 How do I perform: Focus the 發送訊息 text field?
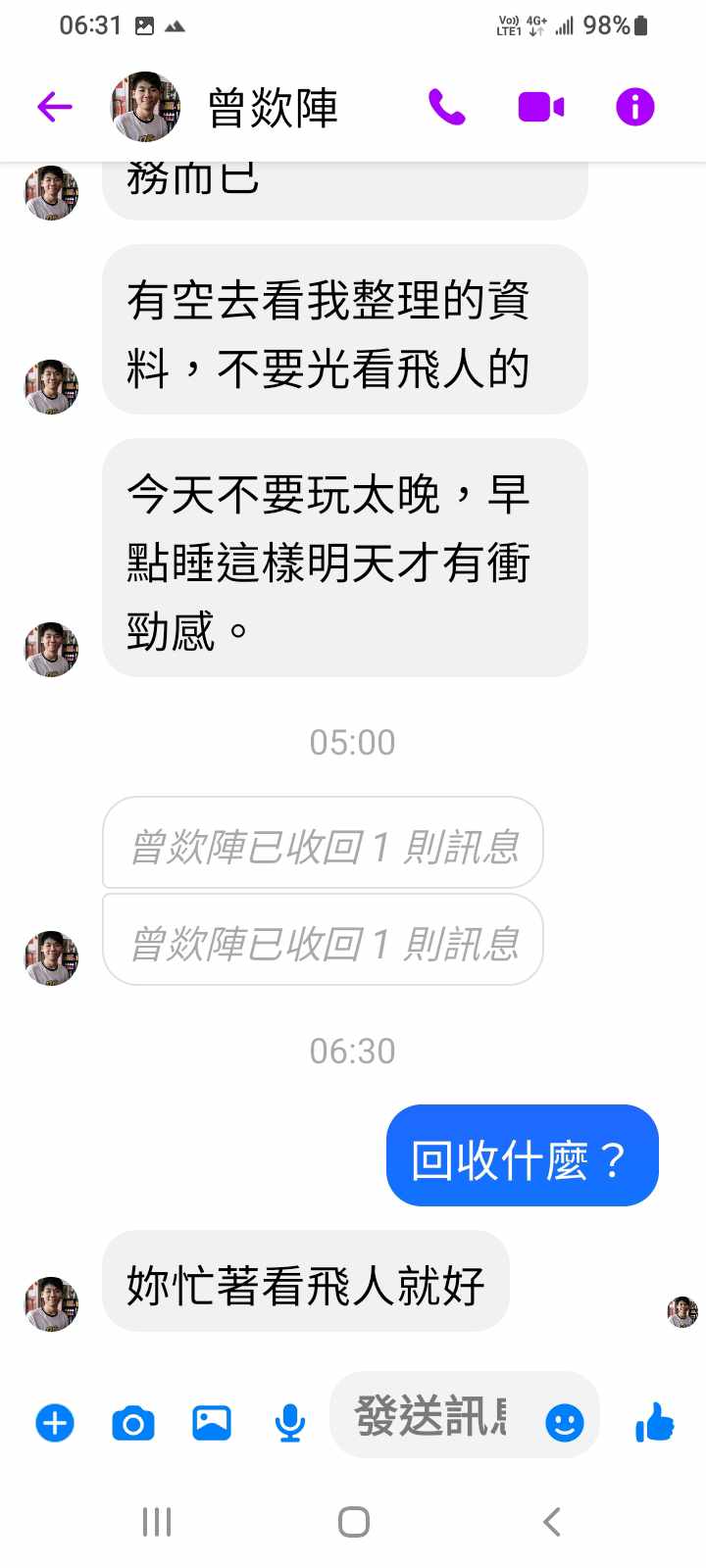pos(431,1417)
